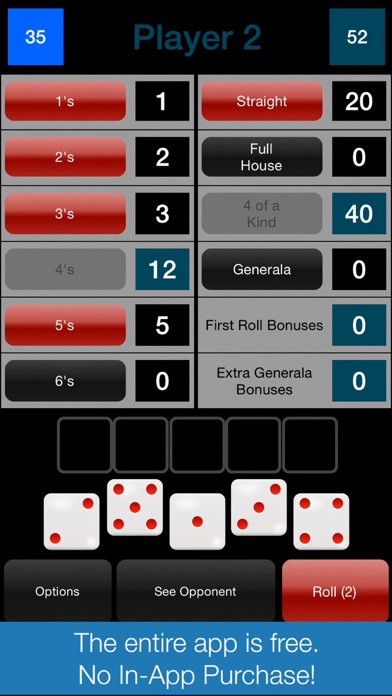View the opponent's scorecard

pos(196,591)
